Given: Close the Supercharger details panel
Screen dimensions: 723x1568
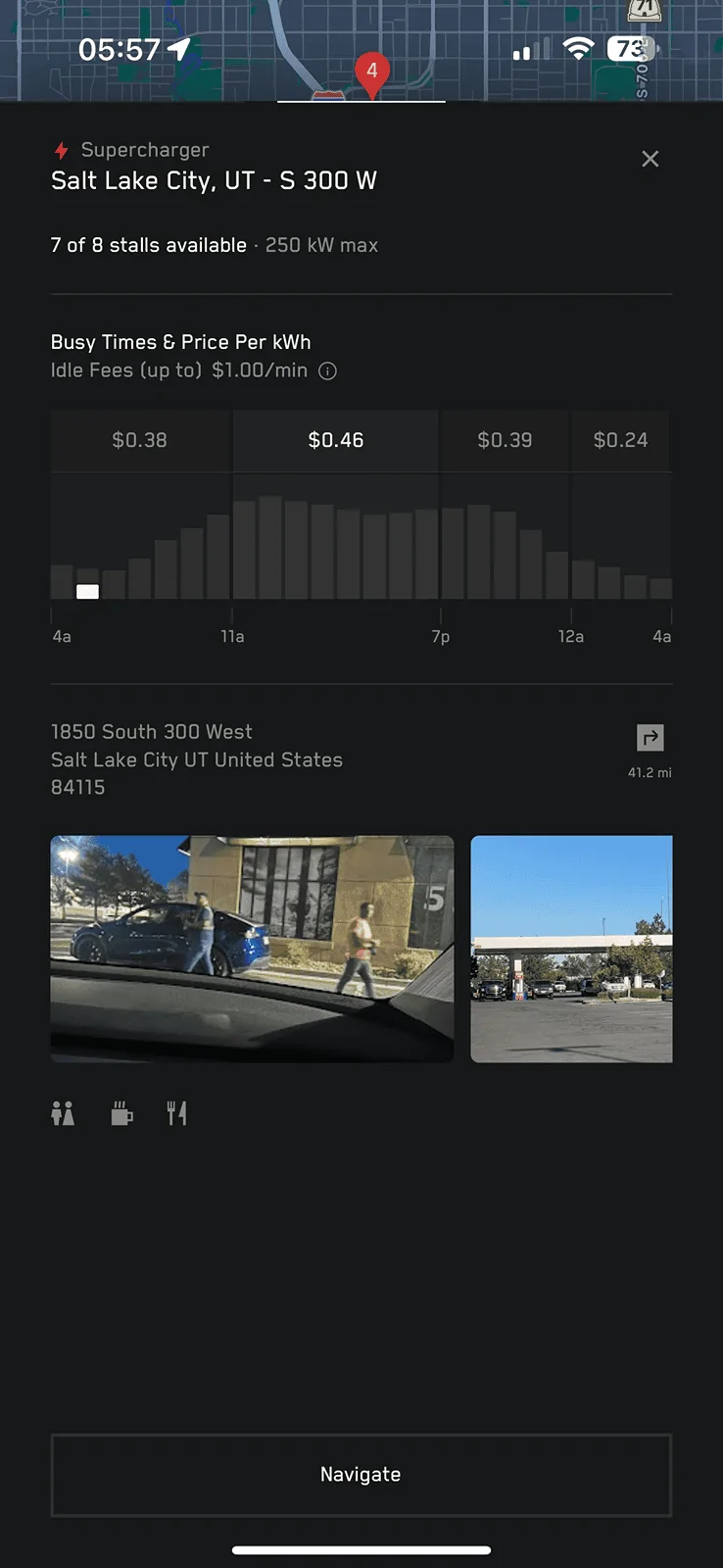Looking at the screenshot, I should tap(650, 159).
